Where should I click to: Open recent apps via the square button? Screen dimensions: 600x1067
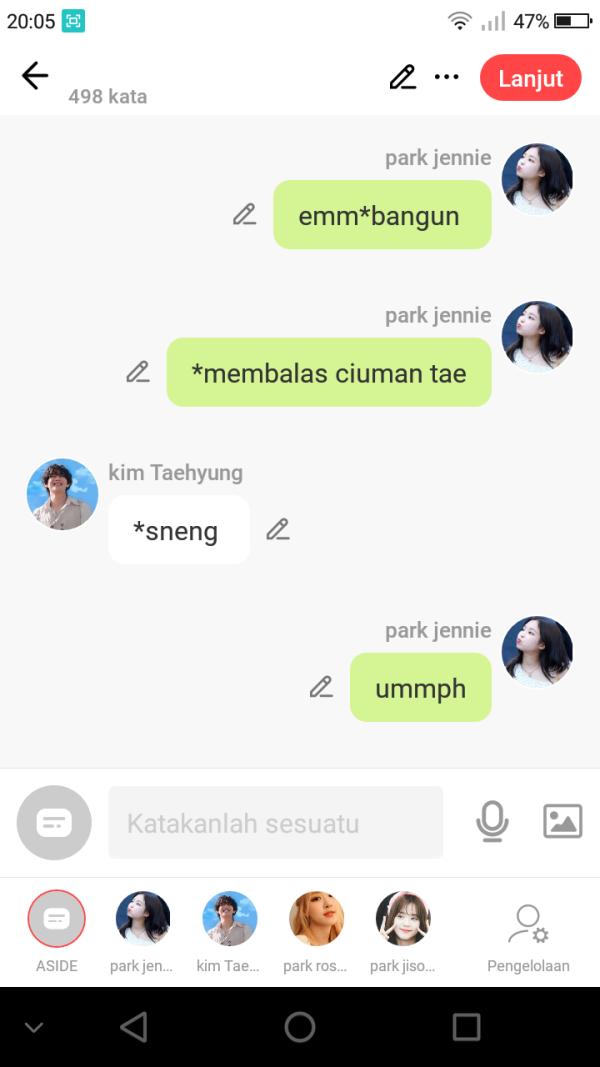pyautogui.click(x=466, y=1027)
